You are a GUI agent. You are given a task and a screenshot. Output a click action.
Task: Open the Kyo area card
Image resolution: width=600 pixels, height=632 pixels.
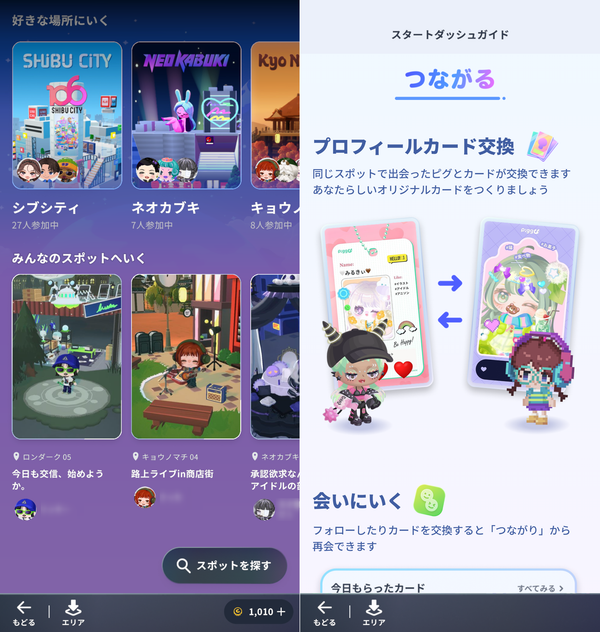[275, 115]
